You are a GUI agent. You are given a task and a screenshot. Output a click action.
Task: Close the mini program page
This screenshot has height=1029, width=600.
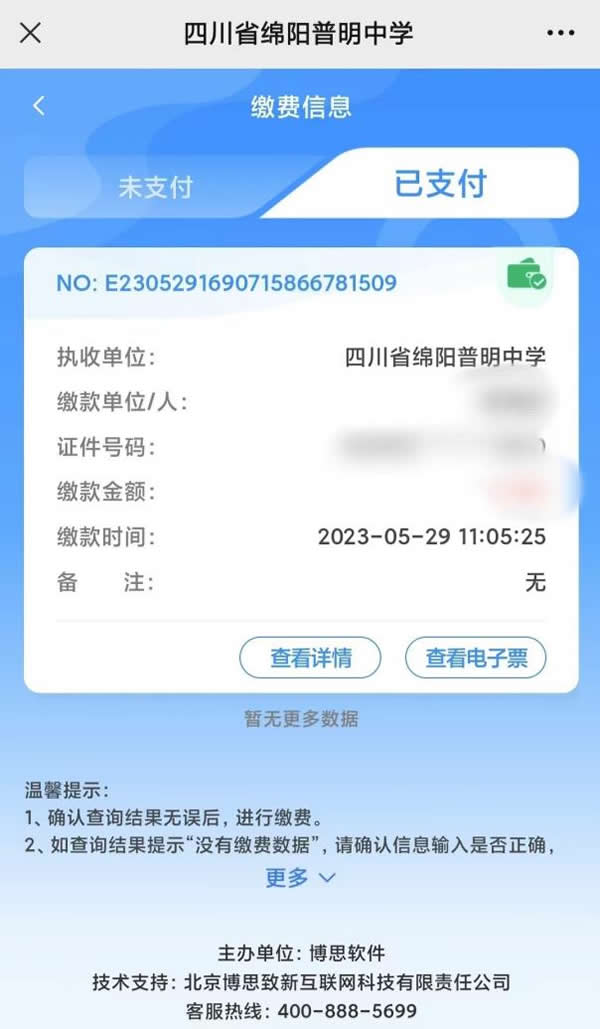click(x=31, y=33)
